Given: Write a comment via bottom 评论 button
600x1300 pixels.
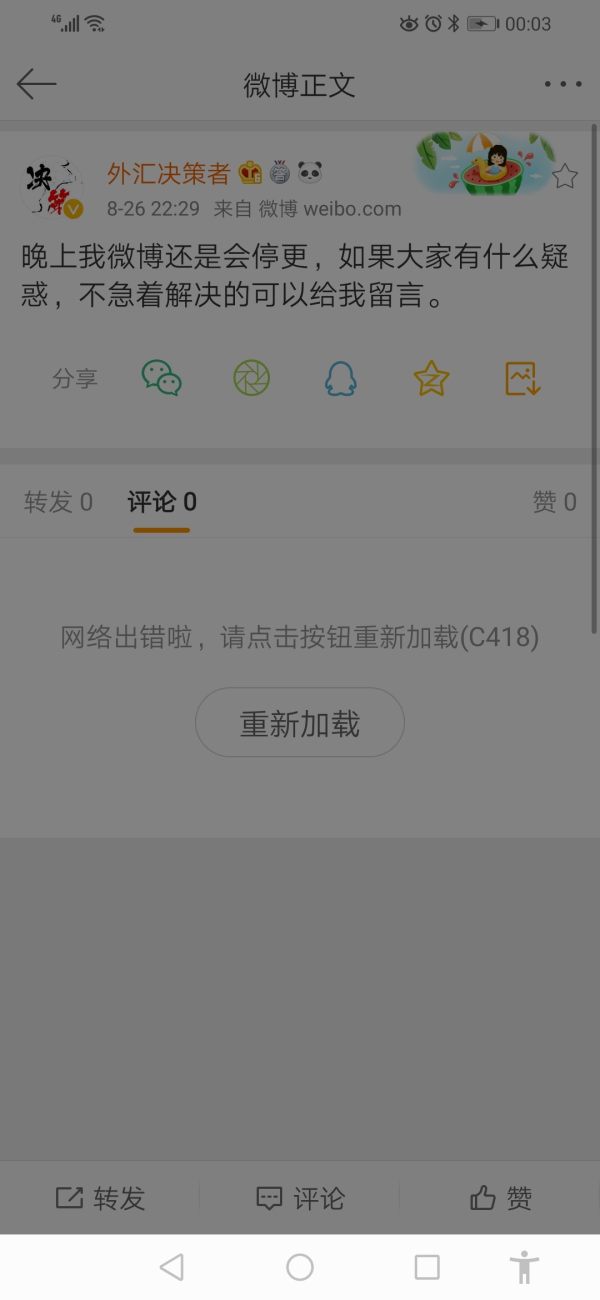Looking at the screenshot, I should (300, 1198).
